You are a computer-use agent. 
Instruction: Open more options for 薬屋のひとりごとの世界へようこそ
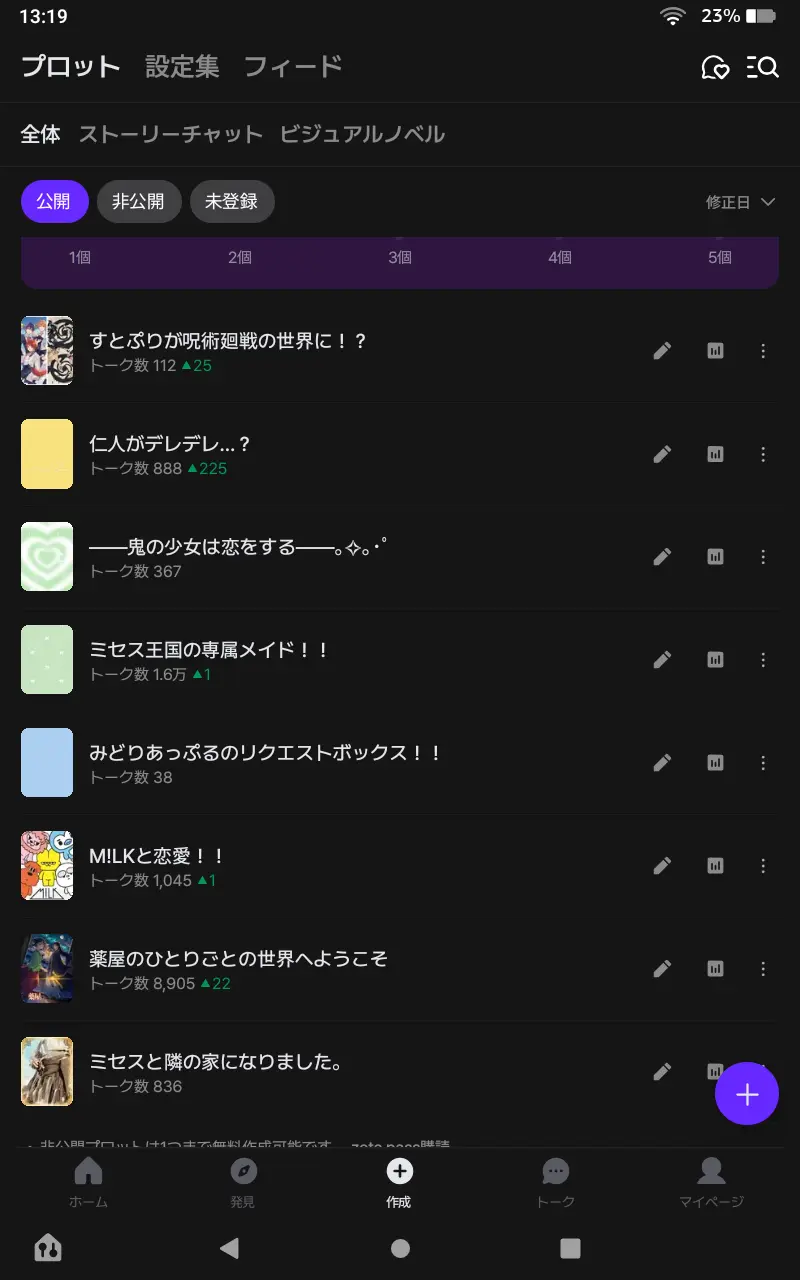coord(763,969)
